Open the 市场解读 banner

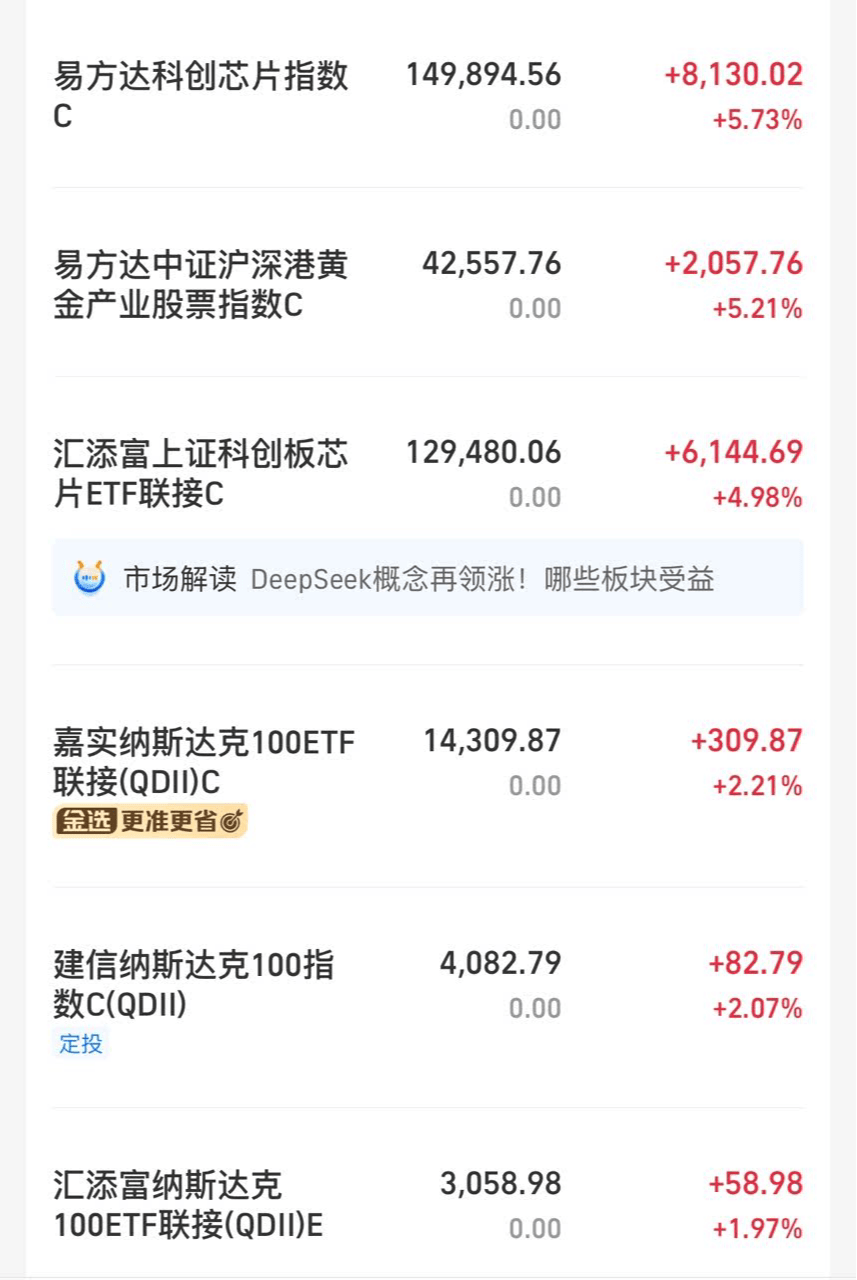click(428, 578)
